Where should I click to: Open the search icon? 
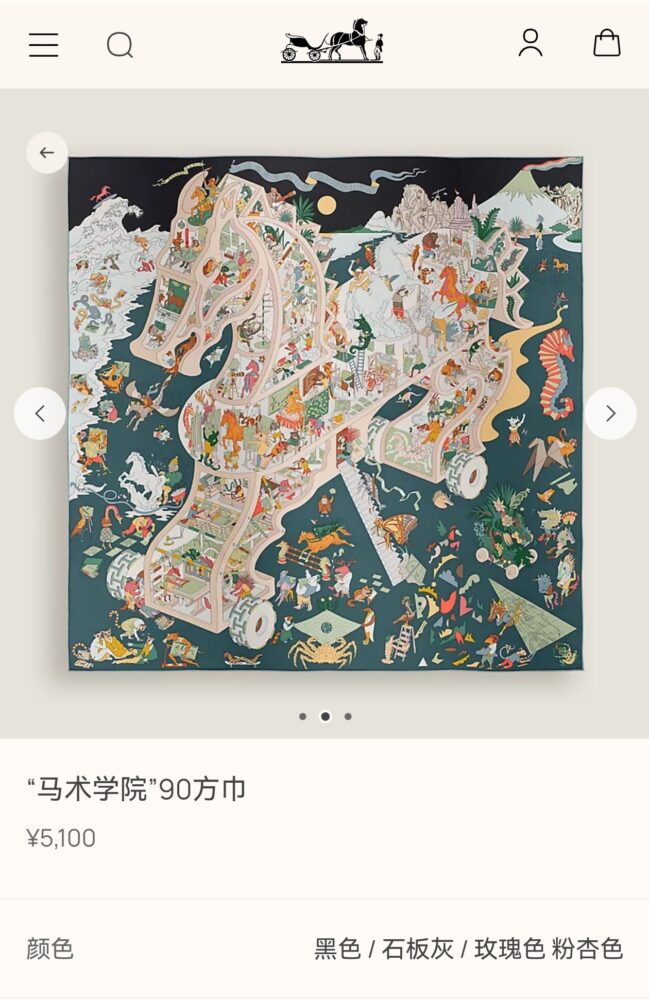pyautogui.click(x=120, y=45)
